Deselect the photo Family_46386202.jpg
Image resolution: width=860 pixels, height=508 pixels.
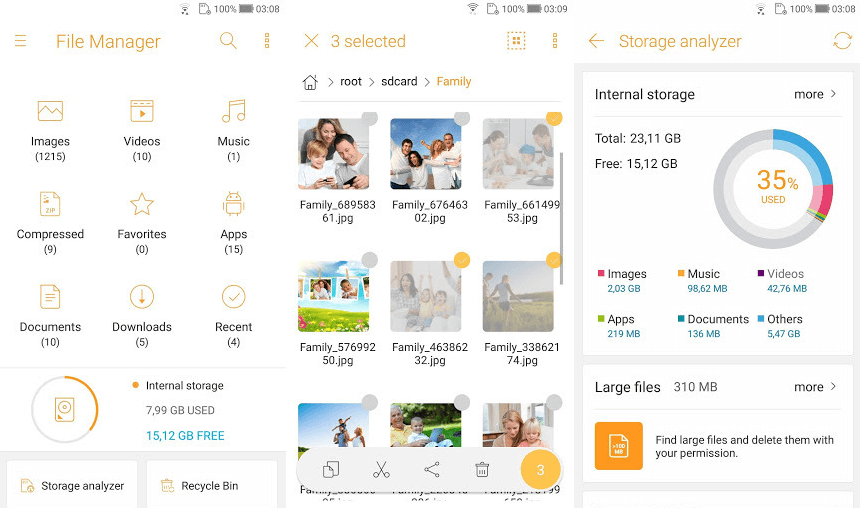(425, 296)
